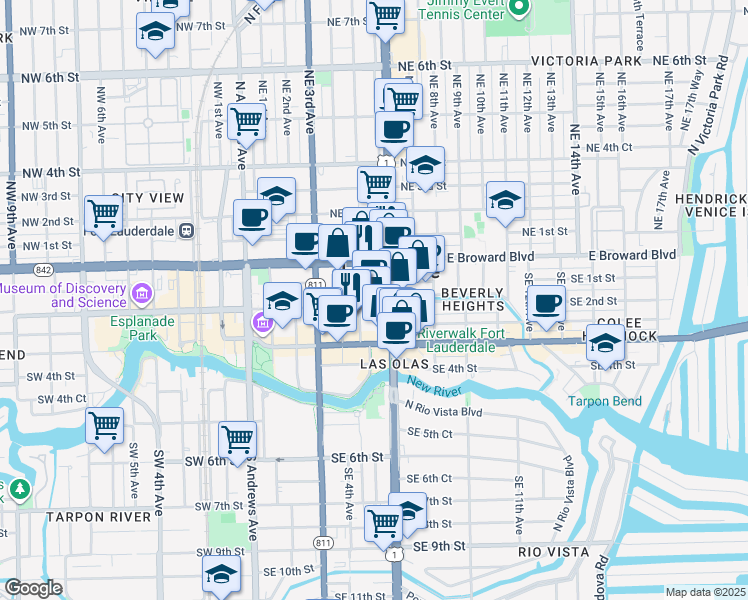
Task: Select the coffee cup marker in Beverly Heights
Action: pyautogui.click(x=546, y=304)
